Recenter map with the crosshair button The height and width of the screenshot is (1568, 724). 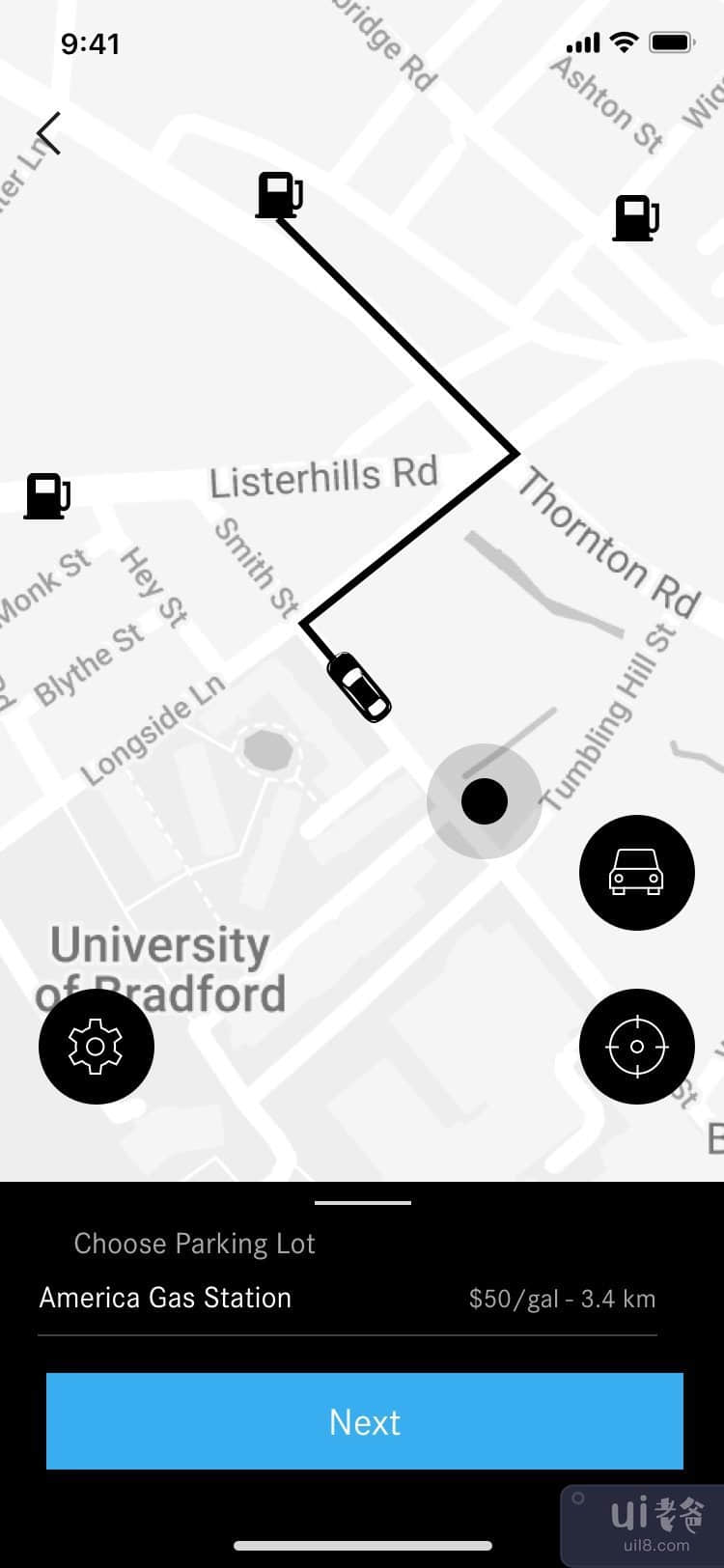point(636,1046)
